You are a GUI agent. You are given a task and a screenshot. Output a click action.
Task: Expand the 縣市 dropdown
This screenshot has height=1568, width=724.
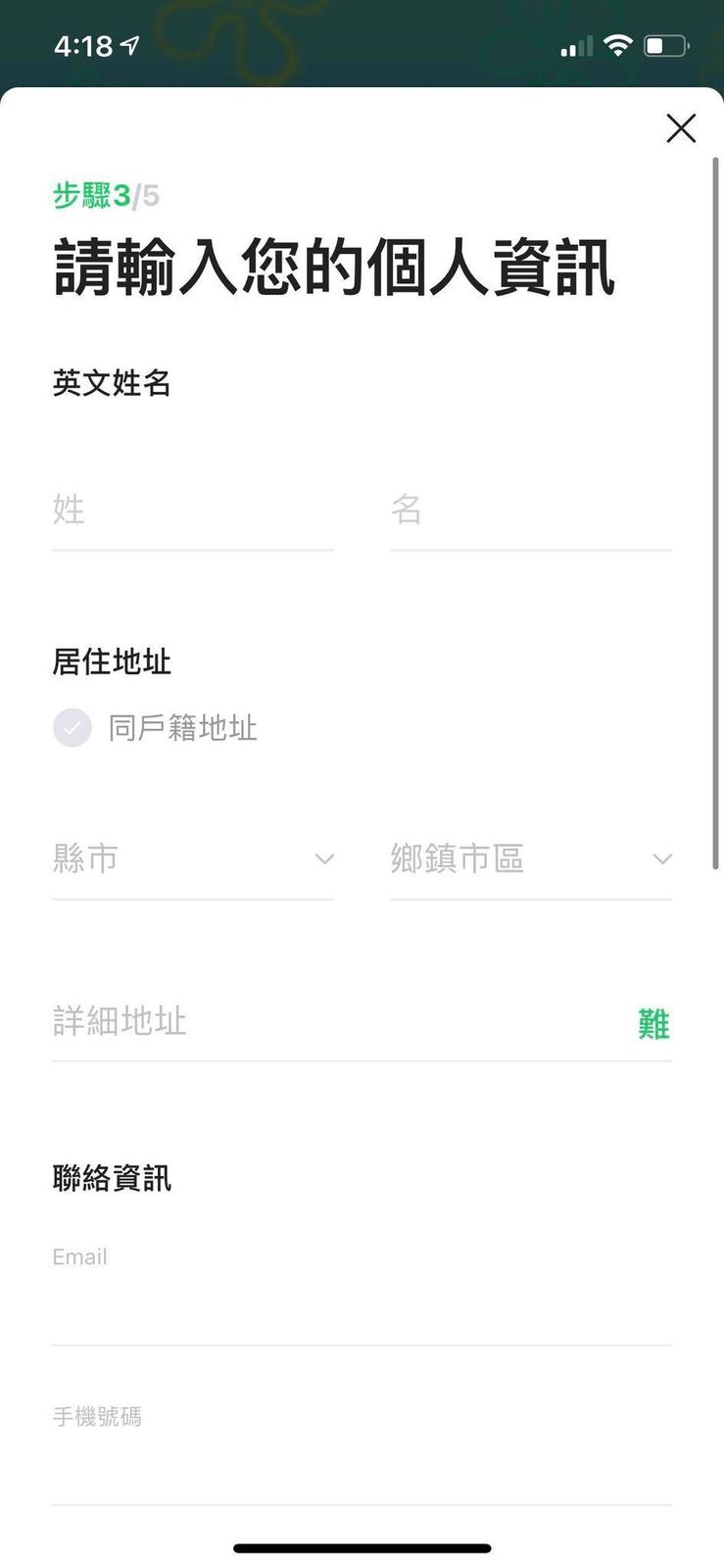[x=192, y=859]
